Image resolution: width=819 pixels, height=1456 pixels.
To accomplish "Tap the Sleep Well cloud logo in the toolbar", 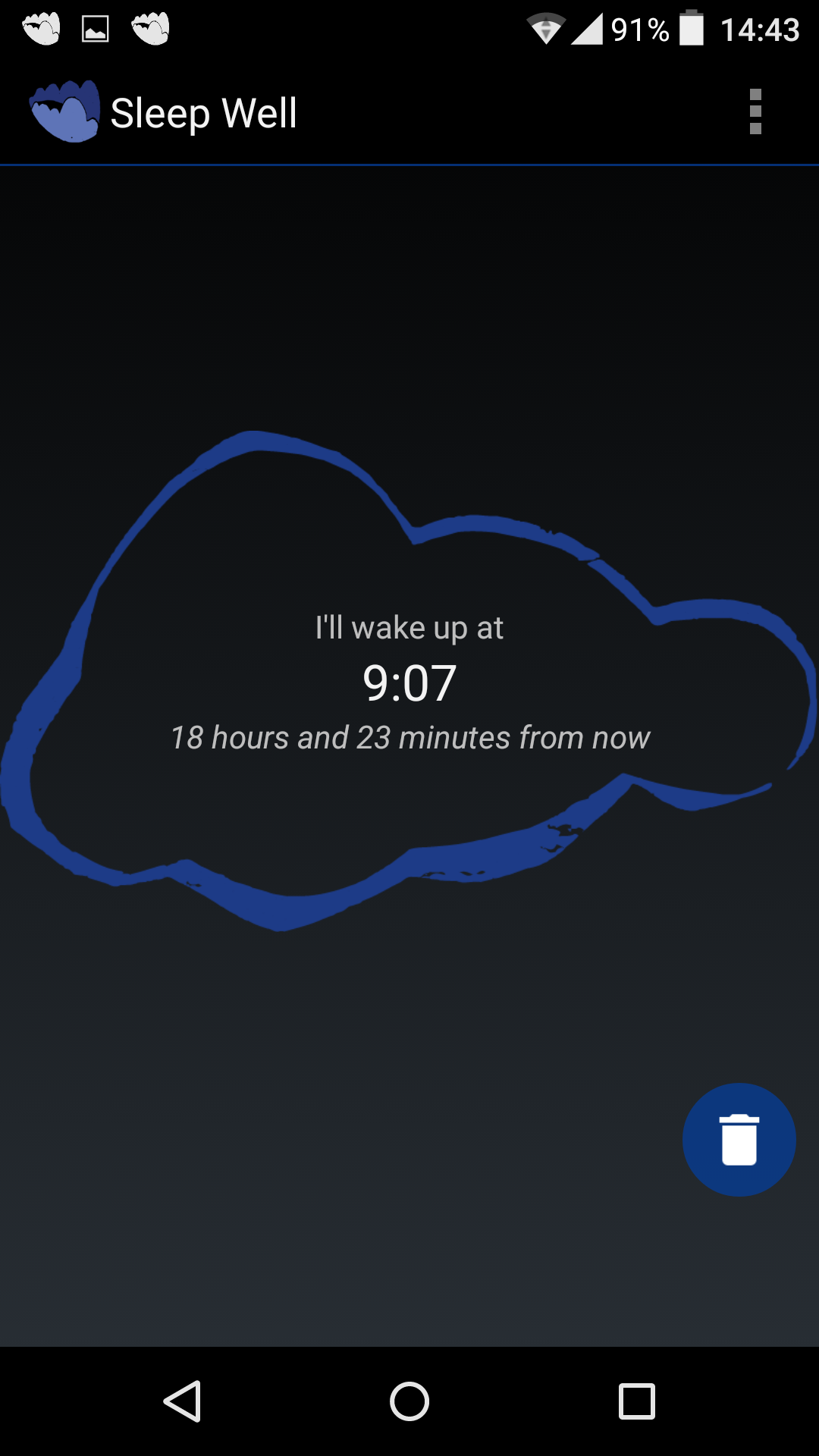I will (x=64, y=110).
